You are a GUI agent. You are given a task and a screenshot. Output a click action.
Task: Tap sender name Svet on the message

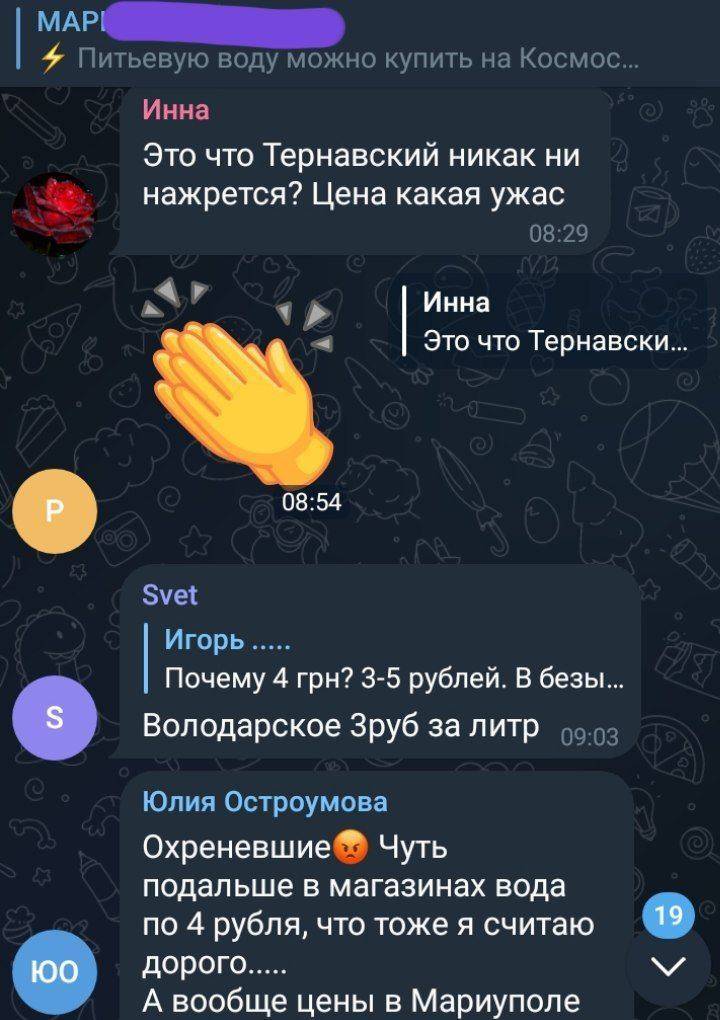pos(170,595)
